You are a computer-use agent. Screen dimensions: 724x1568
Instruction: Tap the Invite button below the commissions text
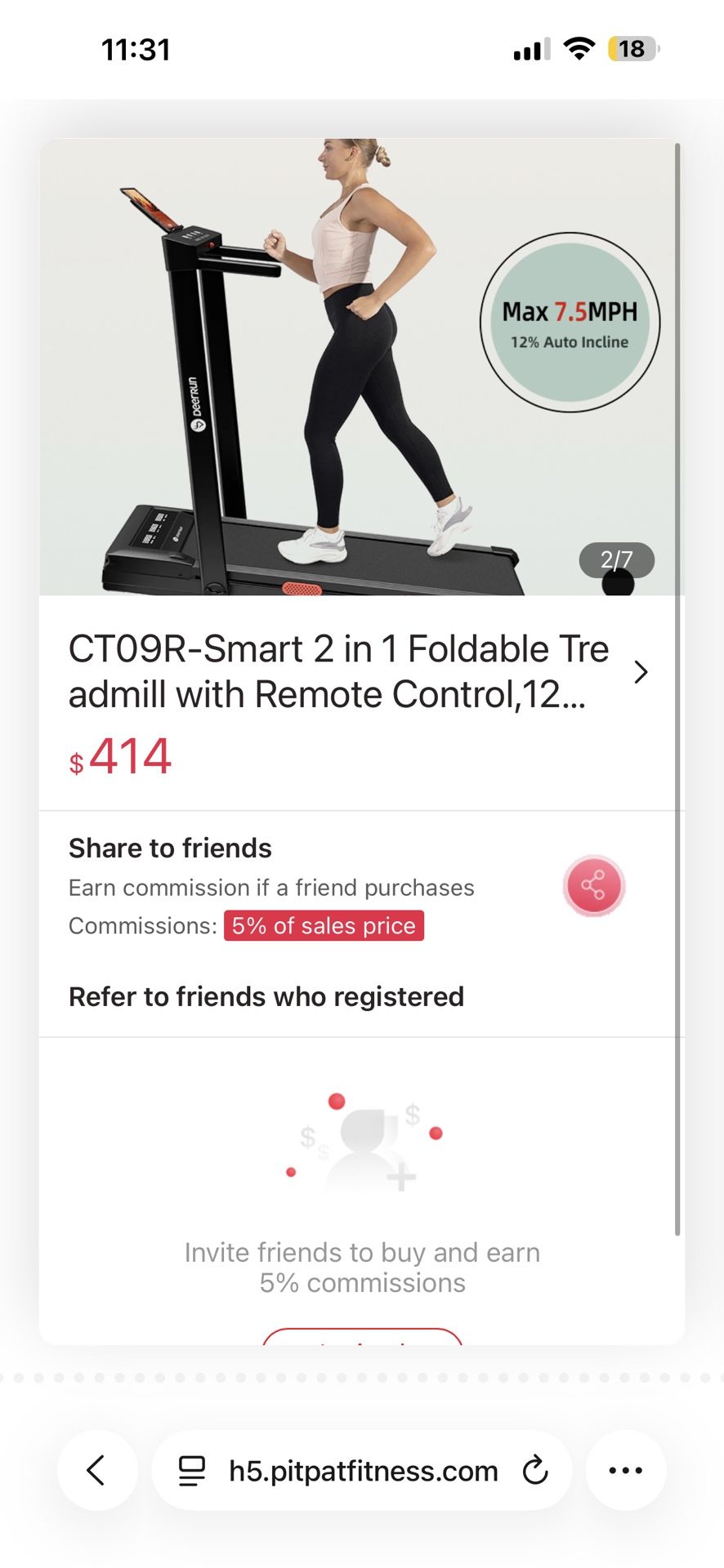362,1339
